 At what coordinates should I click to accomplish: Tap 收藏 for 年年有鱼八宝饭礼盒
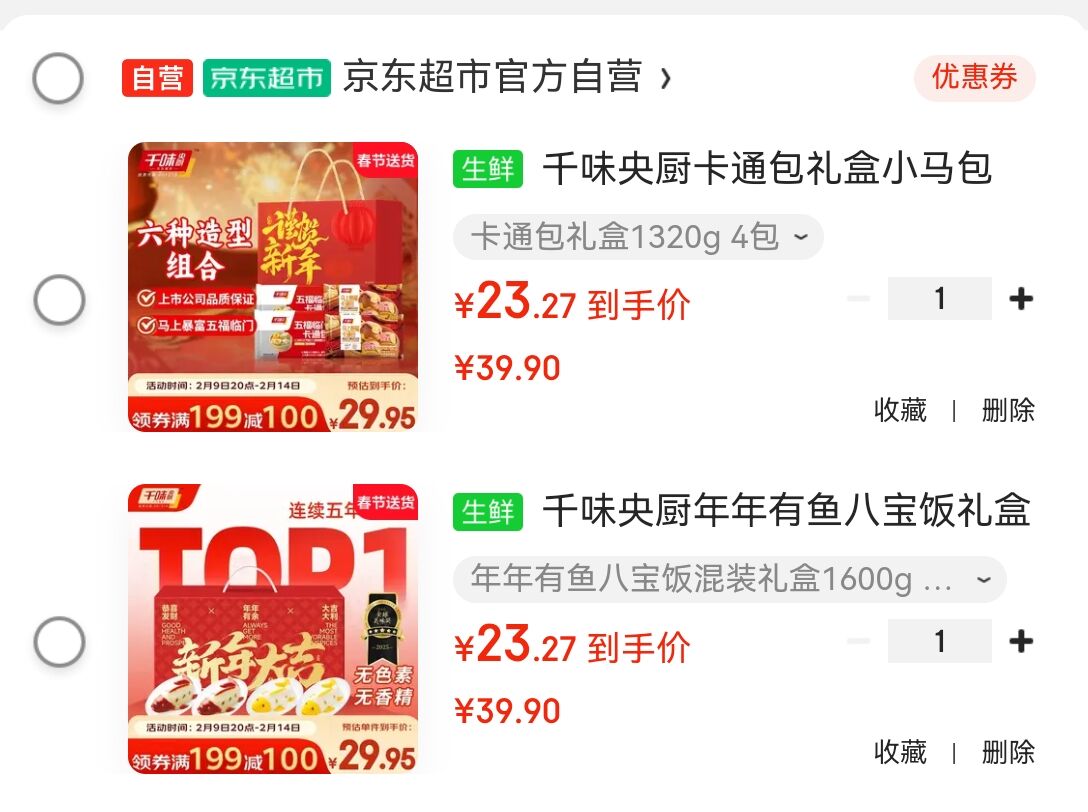[x=900, y=752]
